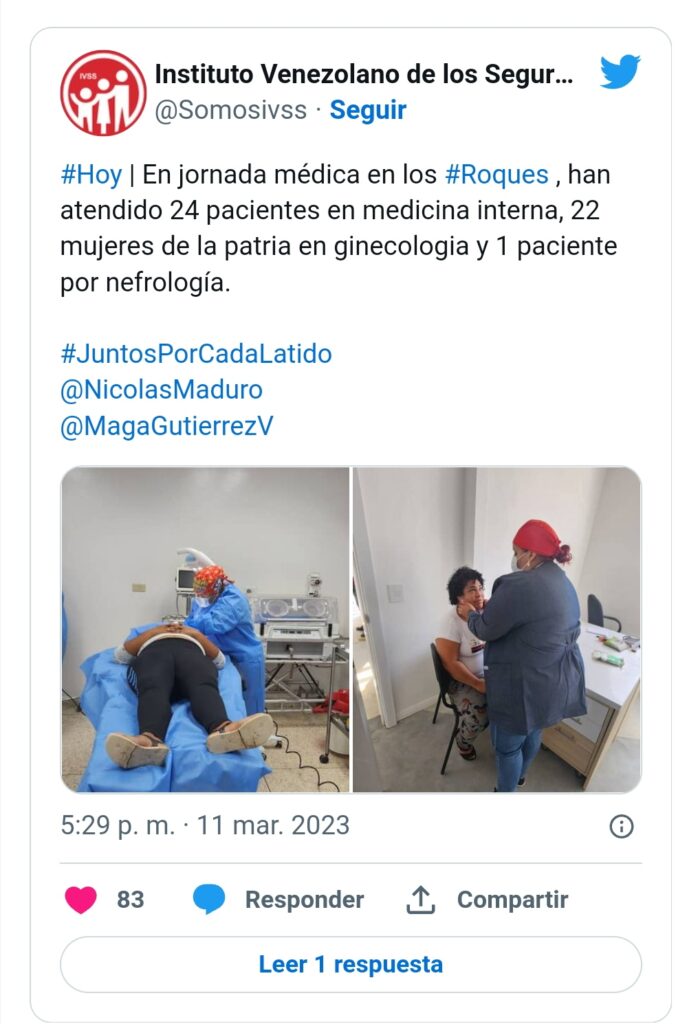
Task: View the right photo of seated patient
Action: [497, 629]
